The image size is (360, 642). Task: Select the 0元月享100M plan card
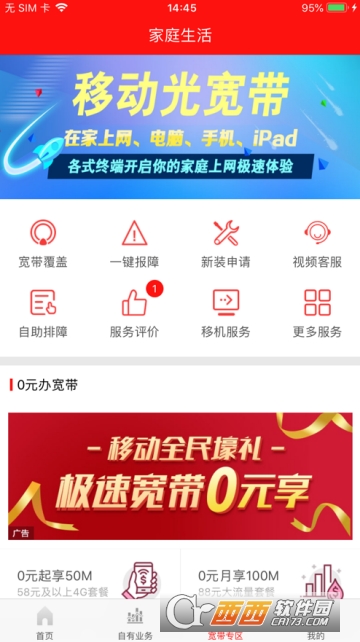click(x=270, y=574)
